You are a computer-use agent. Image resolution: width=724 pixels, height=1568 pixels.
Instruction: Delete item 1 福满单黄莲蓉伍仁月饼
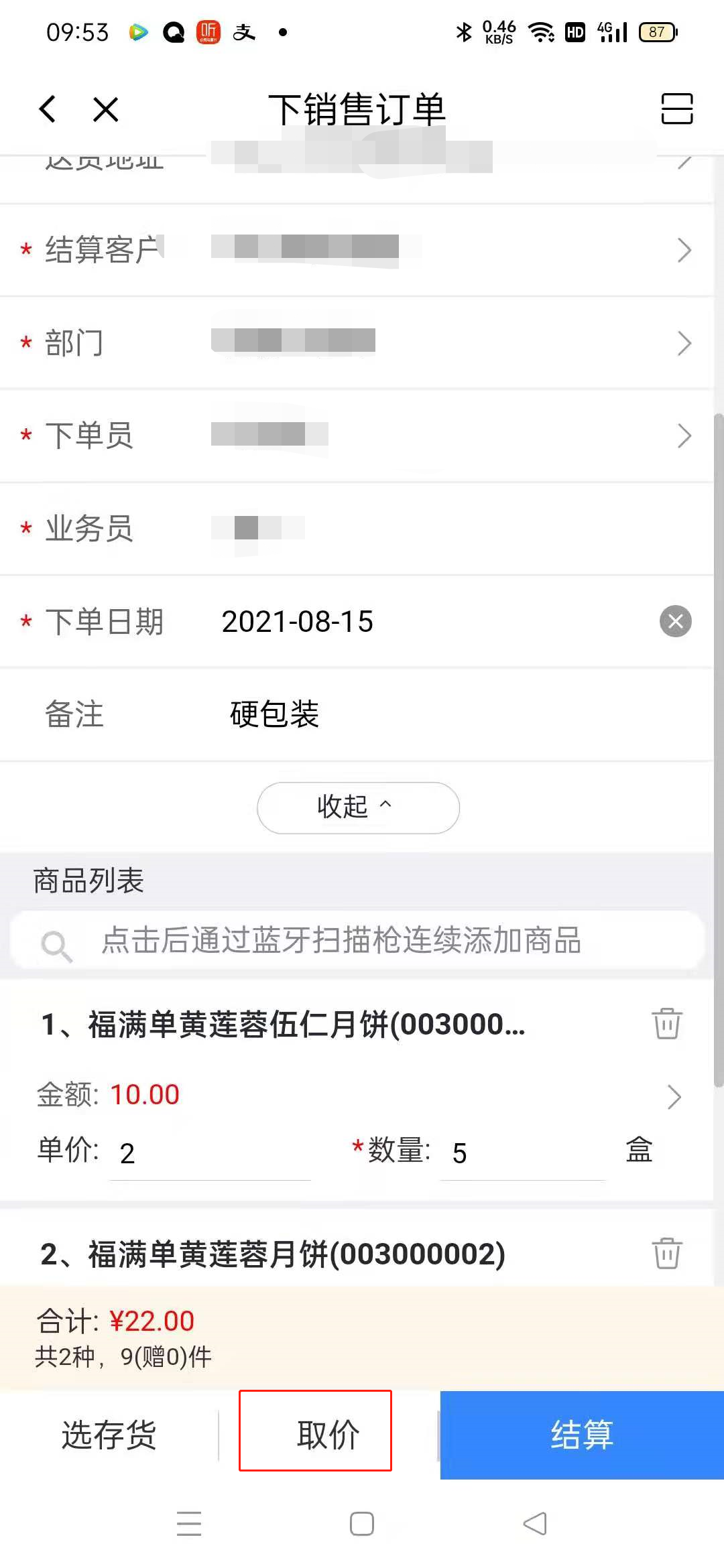coord(666,1024)
